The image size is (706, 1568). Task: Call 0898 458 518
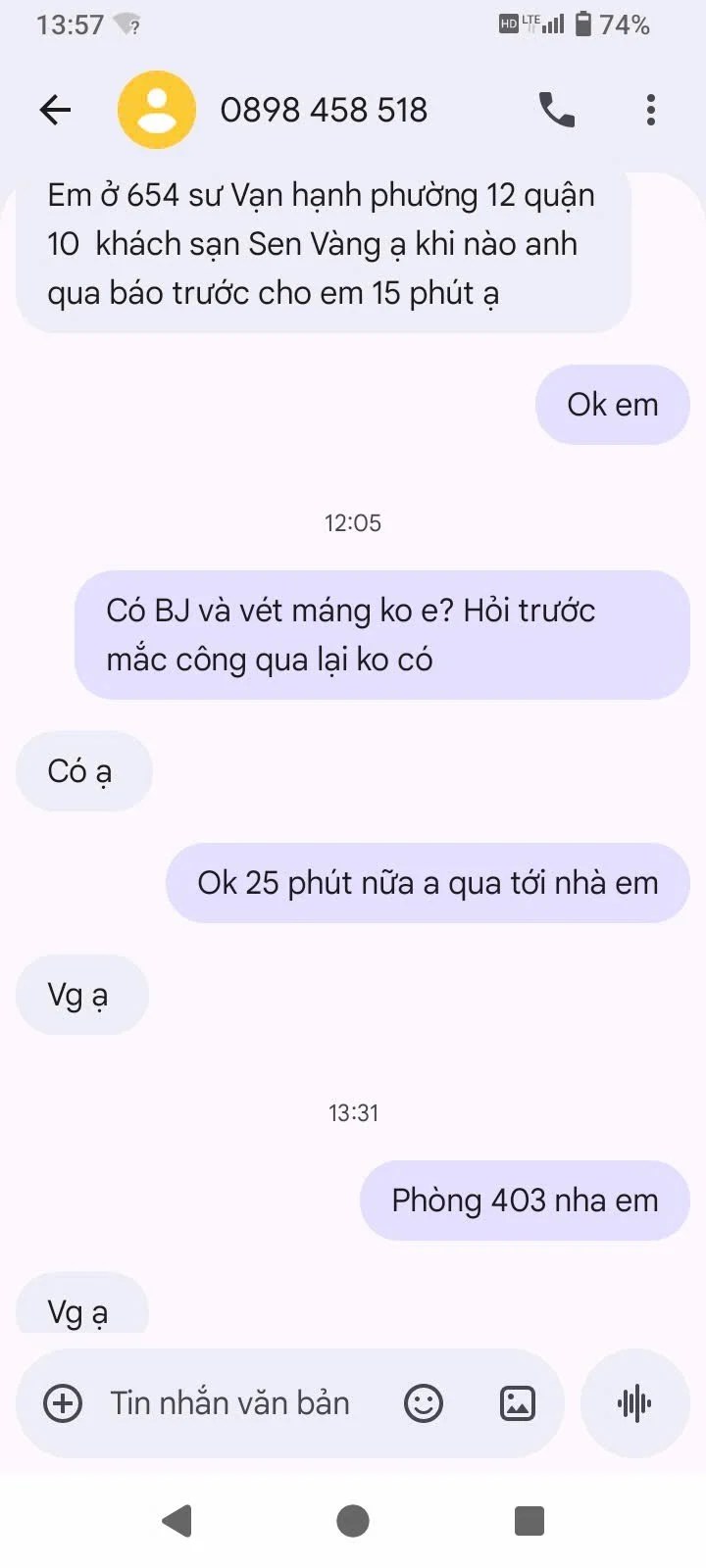click(557, 110)
